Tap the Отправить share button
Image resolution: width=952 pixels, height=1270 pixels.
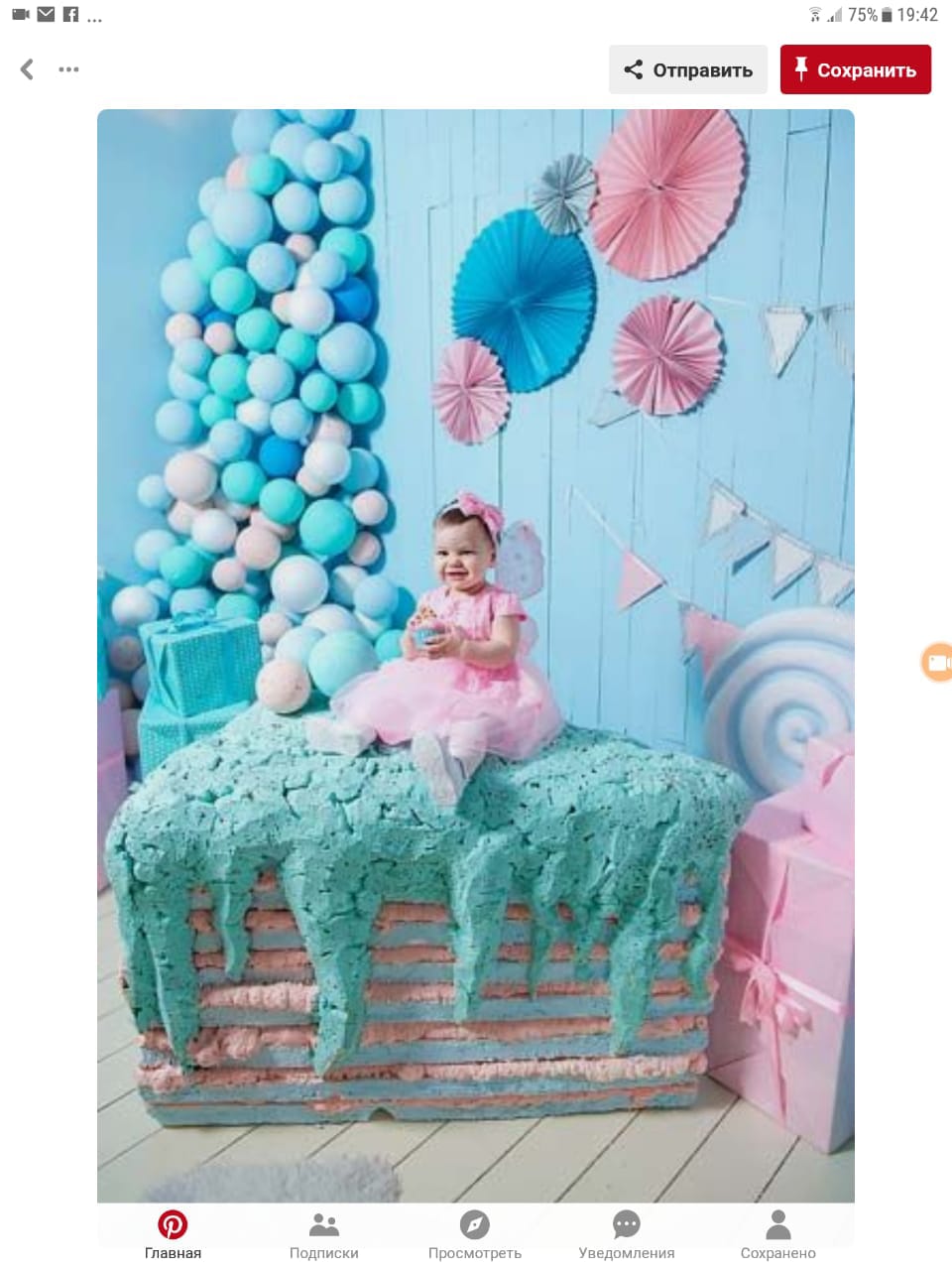tap(688, 69)
